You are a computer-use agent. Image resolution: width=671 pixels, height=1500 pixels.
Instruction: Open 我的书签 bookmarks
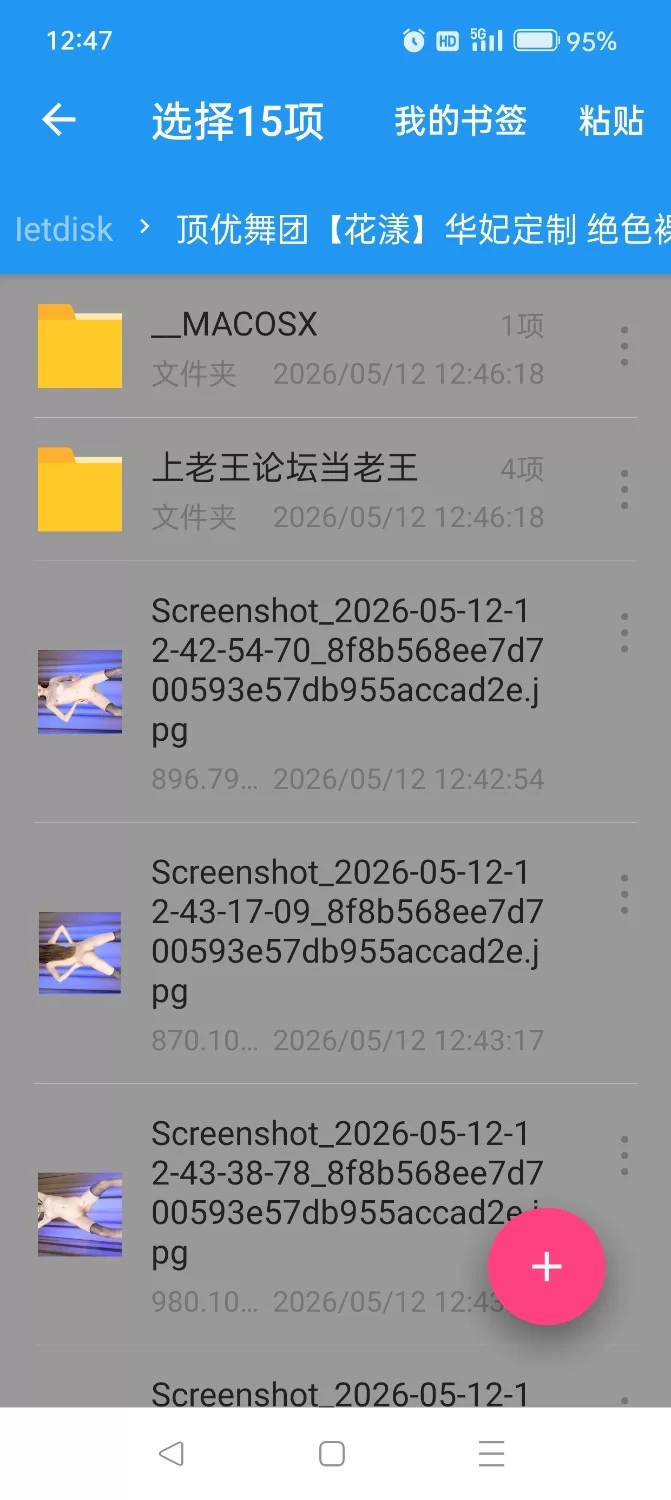tap(460, 121)
